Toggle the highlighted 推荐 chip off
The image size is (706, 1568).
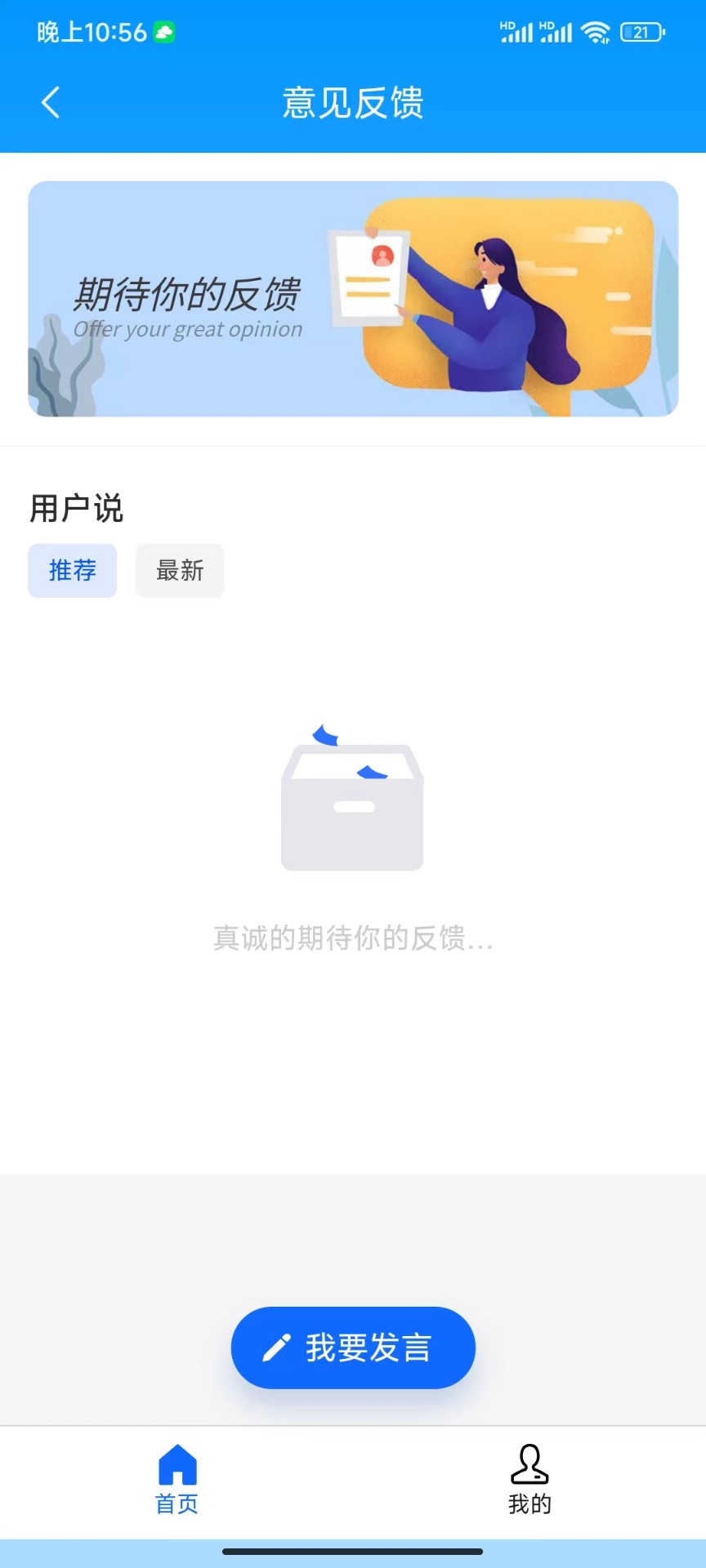point(72,570)
